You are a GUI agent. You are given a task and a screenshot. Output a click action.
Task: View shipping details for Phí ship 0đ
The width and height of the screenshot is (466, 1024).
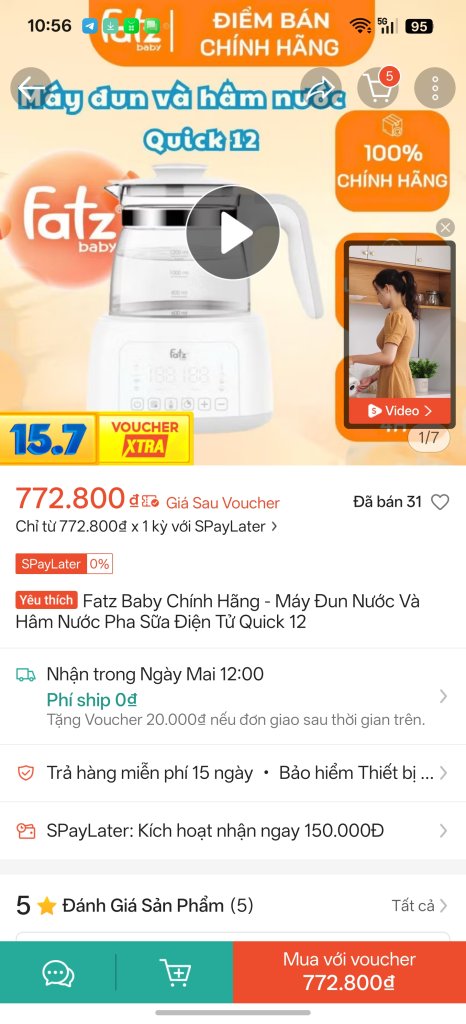(233, 697)
